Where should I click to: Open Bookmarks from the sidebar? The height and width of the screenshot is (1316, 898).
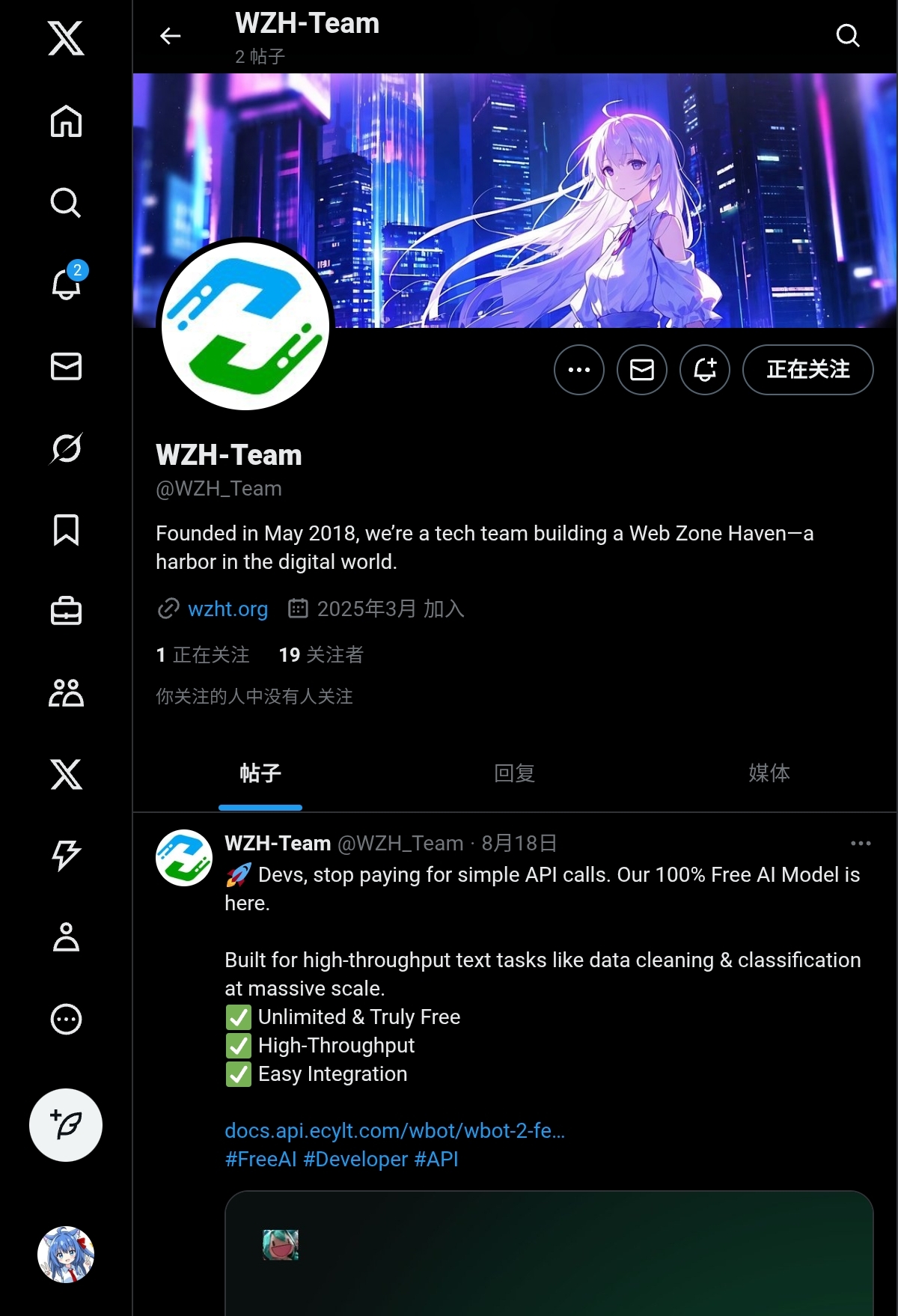pos(66,530)
